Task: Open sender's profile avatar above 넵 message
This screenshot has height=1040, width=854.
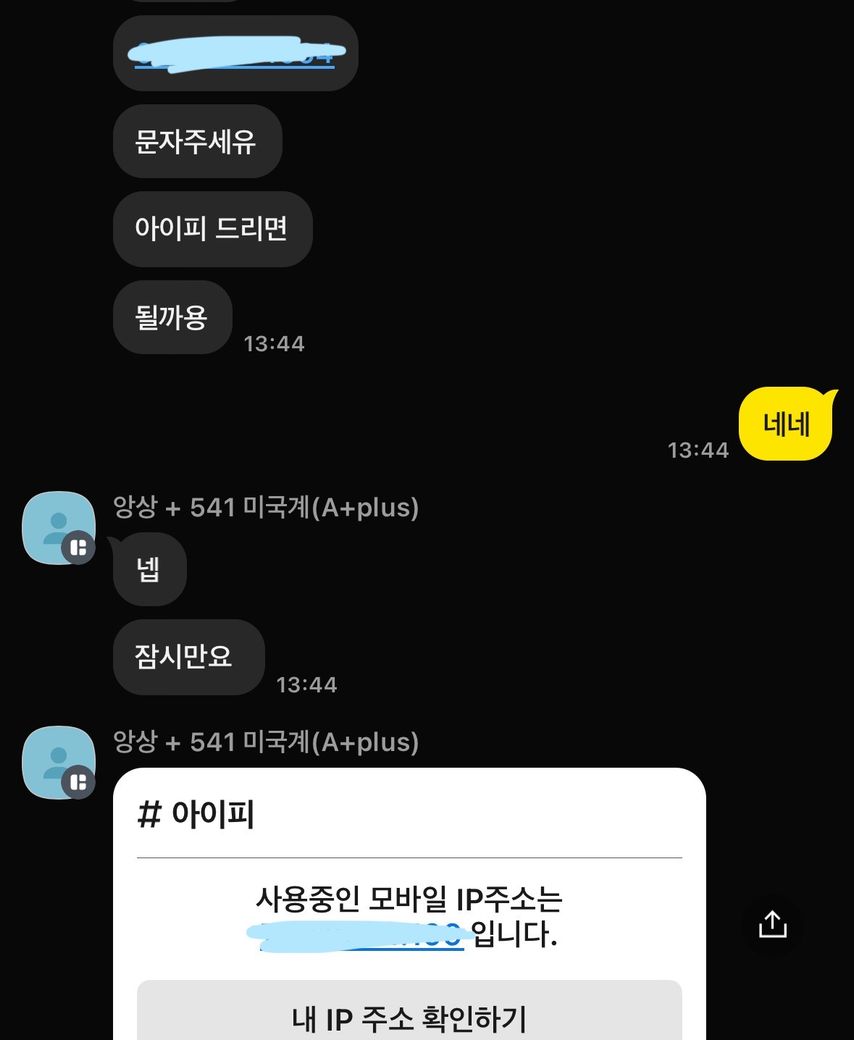Action: [x=58, y=527]
